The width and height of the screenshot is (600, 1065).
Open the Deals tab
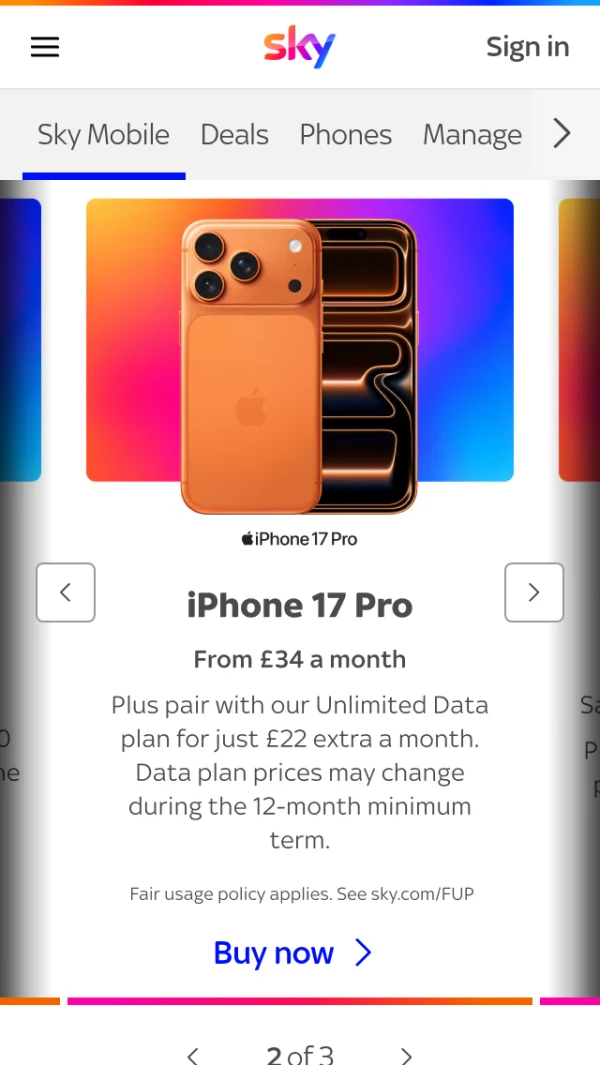click(234, 134)
